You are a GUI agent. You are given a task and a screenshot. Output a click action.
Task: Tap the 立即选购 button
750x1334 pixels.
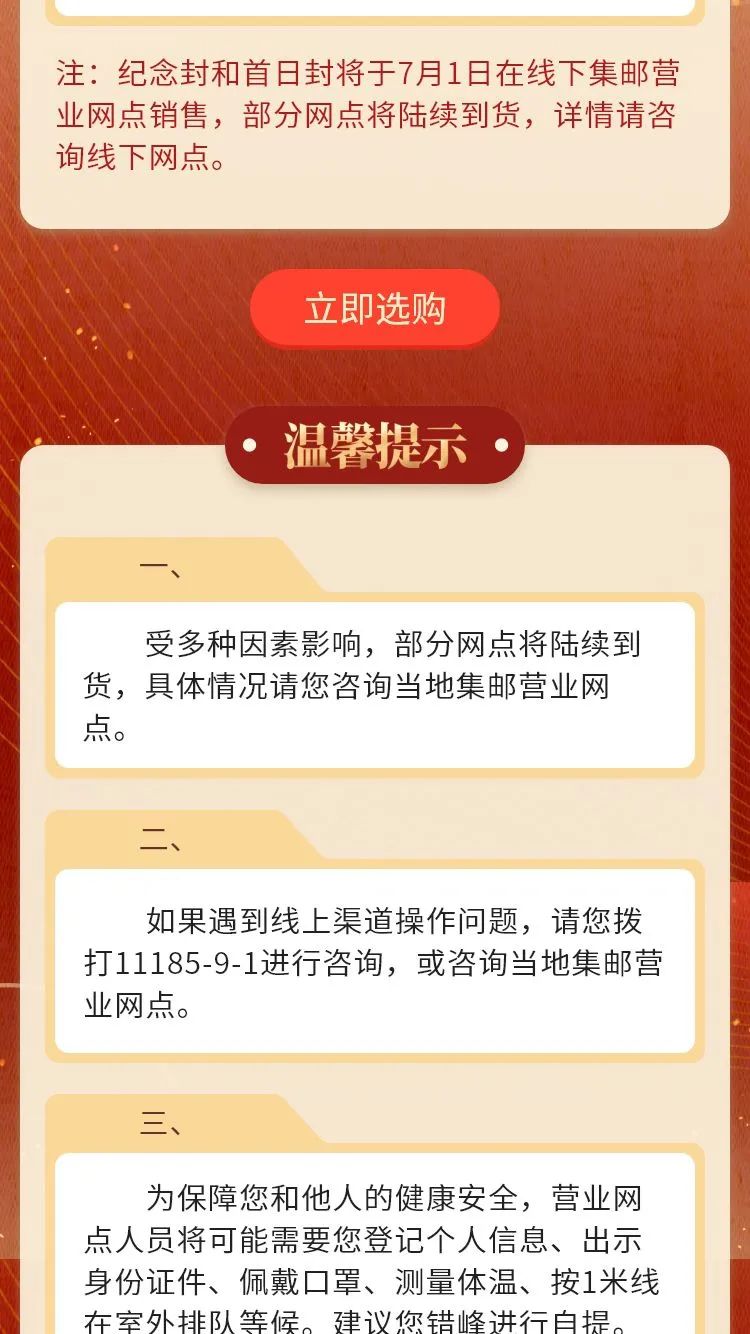pos(375,309)
